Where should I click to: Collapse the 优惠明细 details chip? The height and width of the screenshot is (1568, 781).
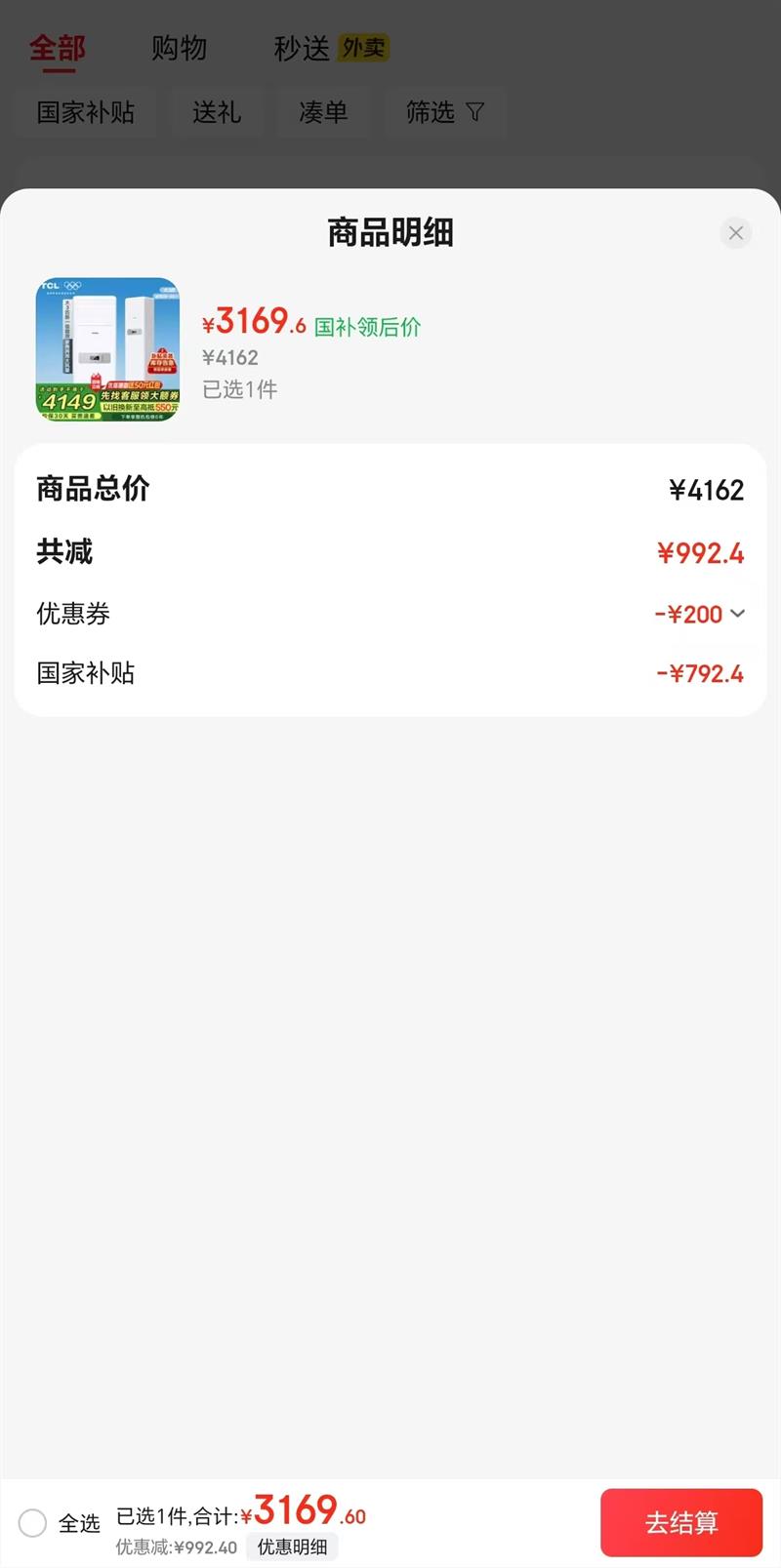[x=292, y=1547]
